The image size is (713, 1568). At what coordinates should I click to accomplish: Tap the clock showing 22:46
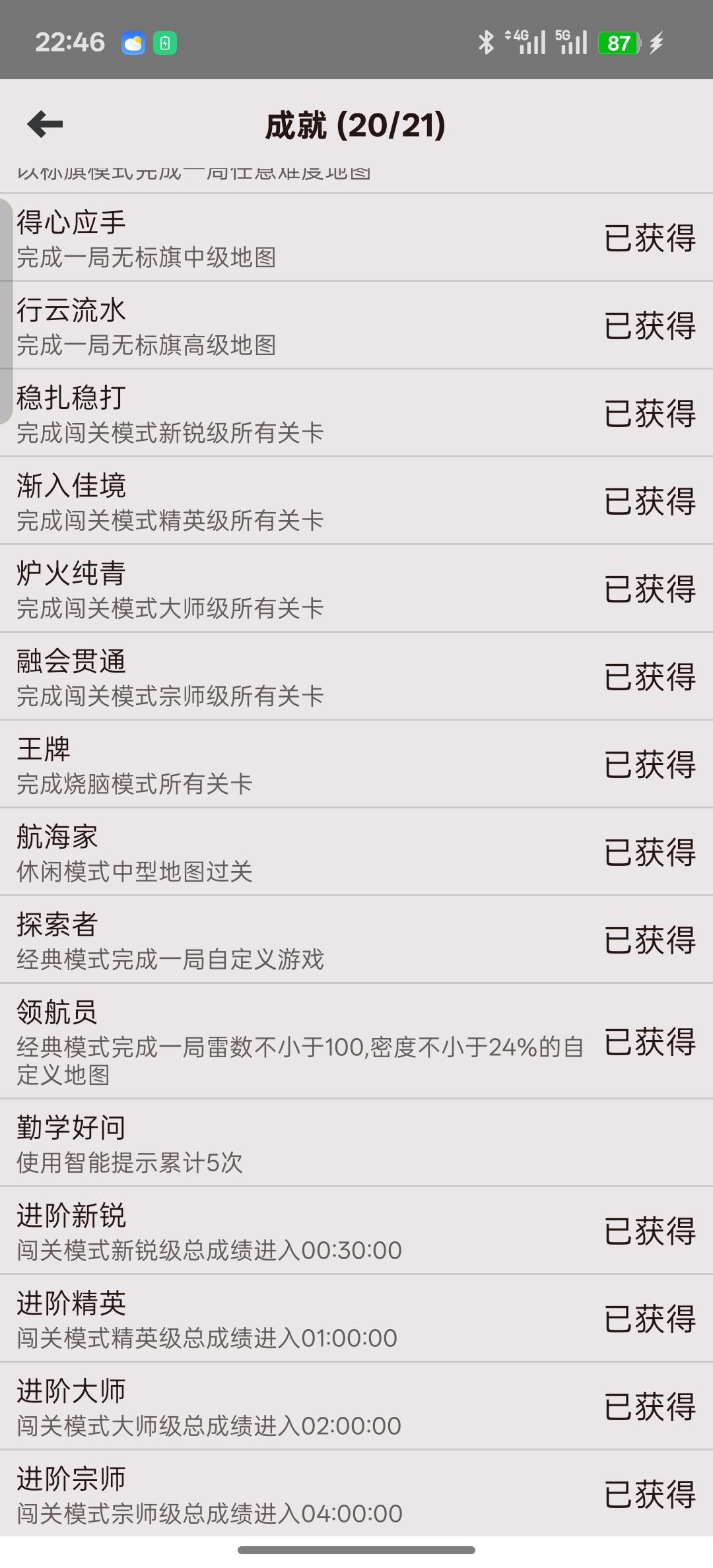[69, 42]
